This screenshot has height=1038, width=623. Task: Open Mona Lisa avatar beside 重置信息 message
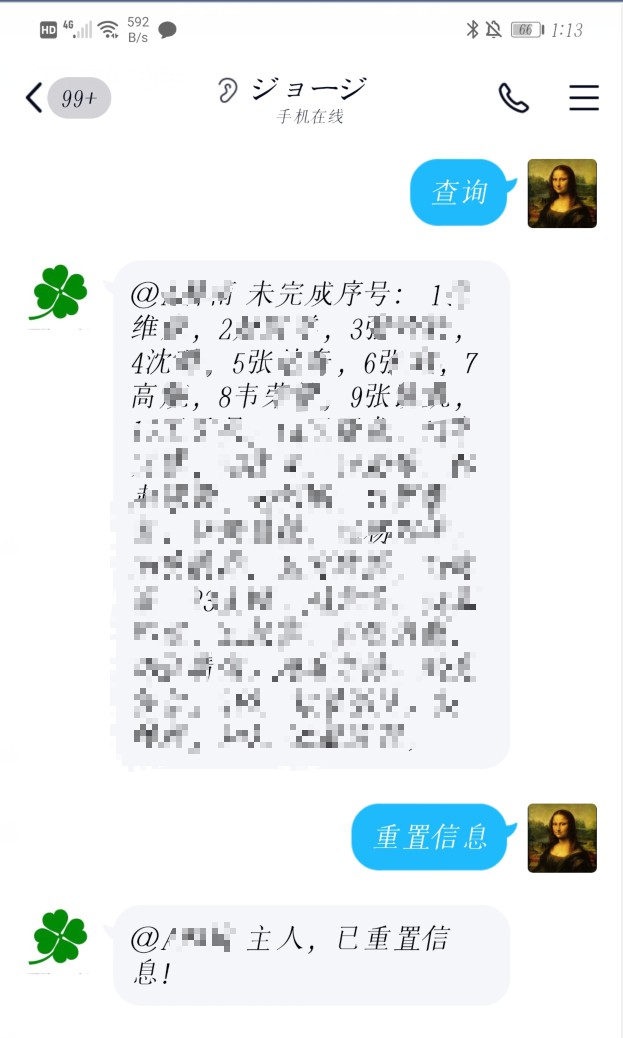tap(561, 837)
